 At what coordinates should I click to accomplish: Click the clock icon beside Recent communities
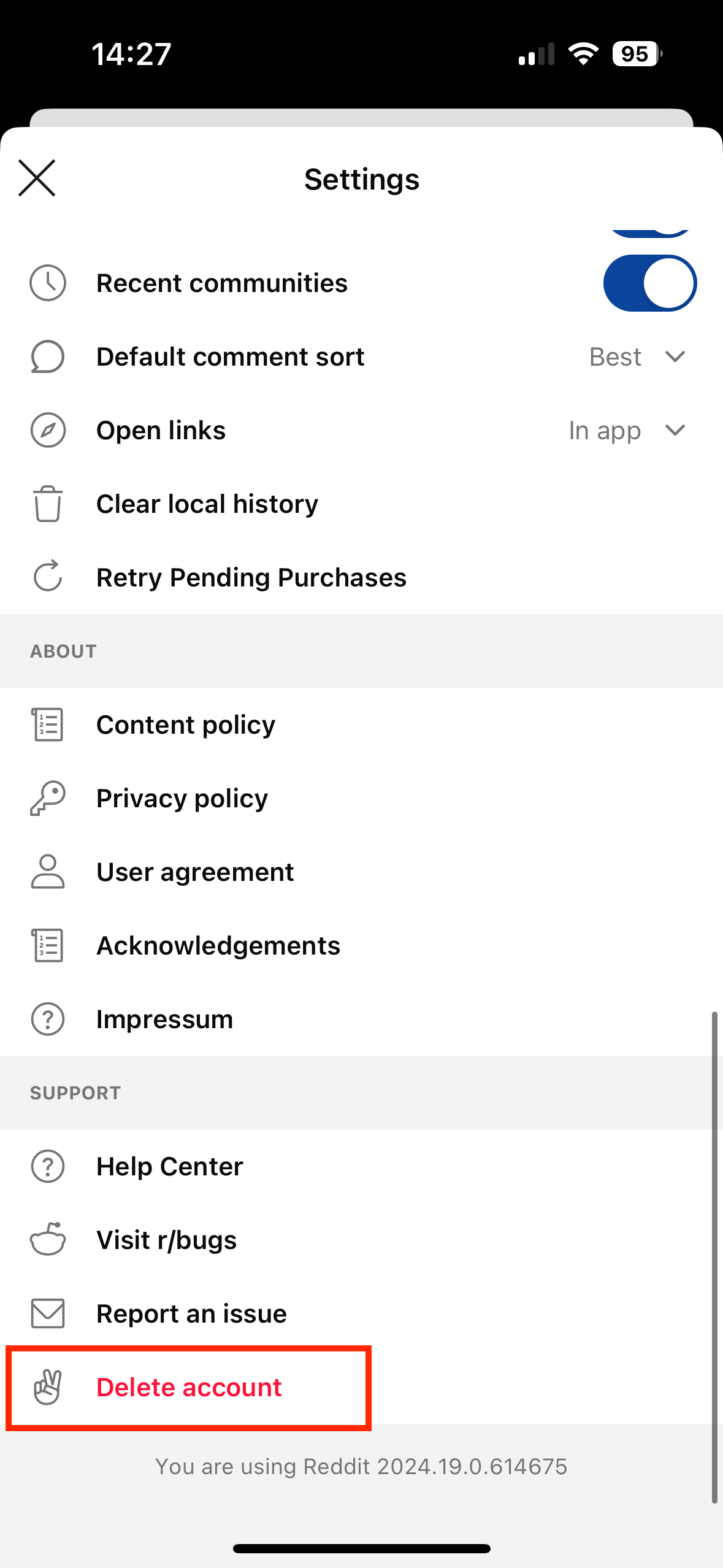coord(47,283)
